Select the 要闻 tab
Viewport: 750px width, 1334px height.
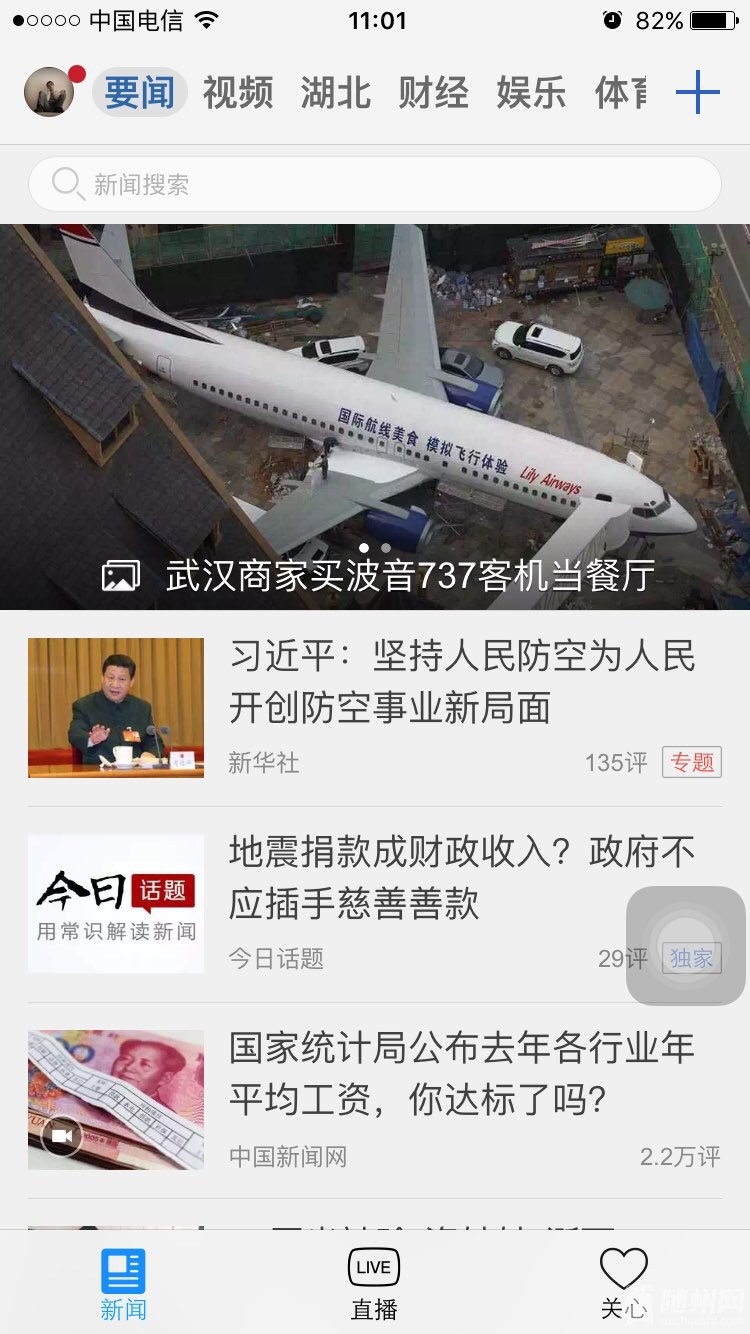(x=140, y=93)
